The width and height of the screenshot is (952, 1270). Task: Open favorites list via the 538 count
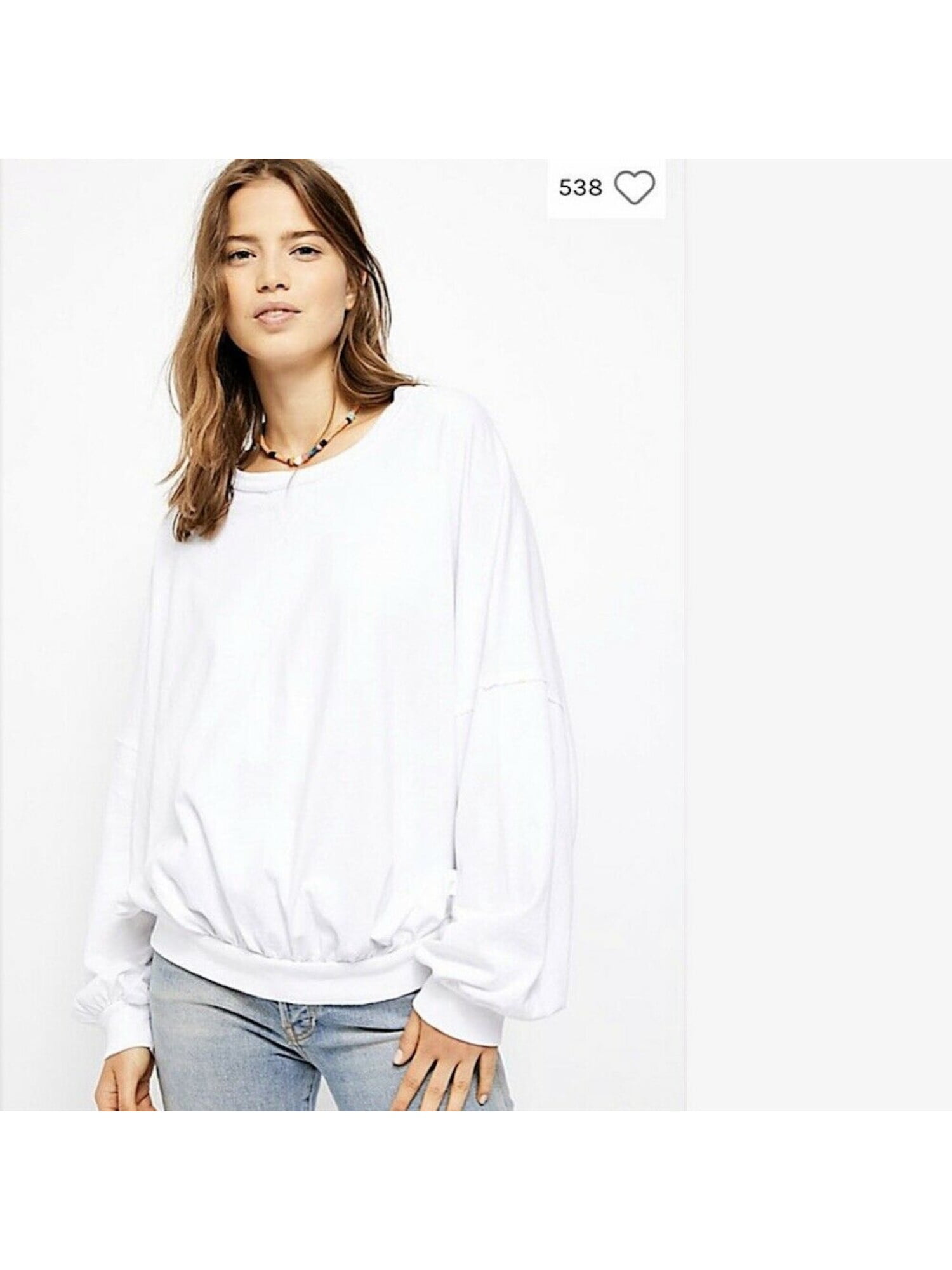581,187
